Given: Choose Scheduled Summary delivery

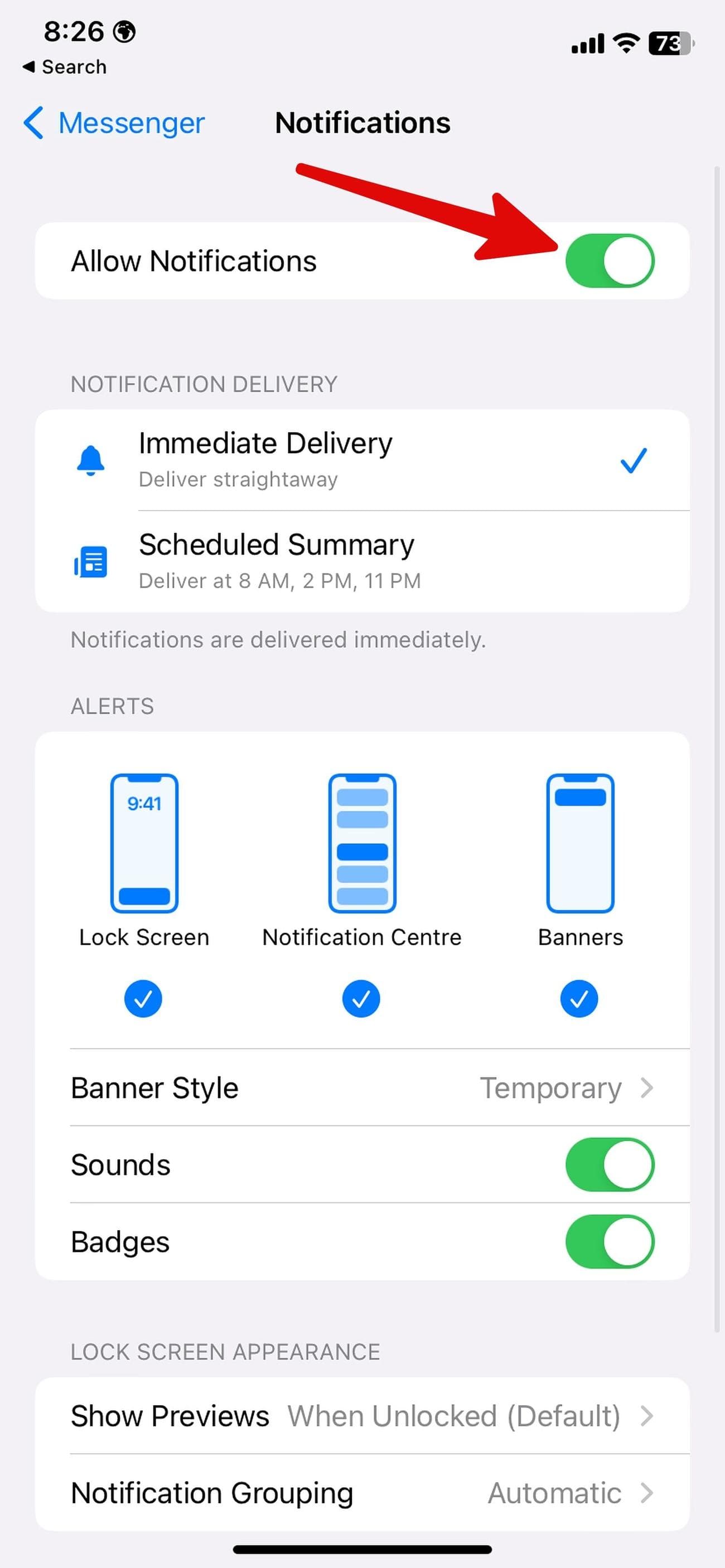Looking at the screenshot, I should click(362, 561).
